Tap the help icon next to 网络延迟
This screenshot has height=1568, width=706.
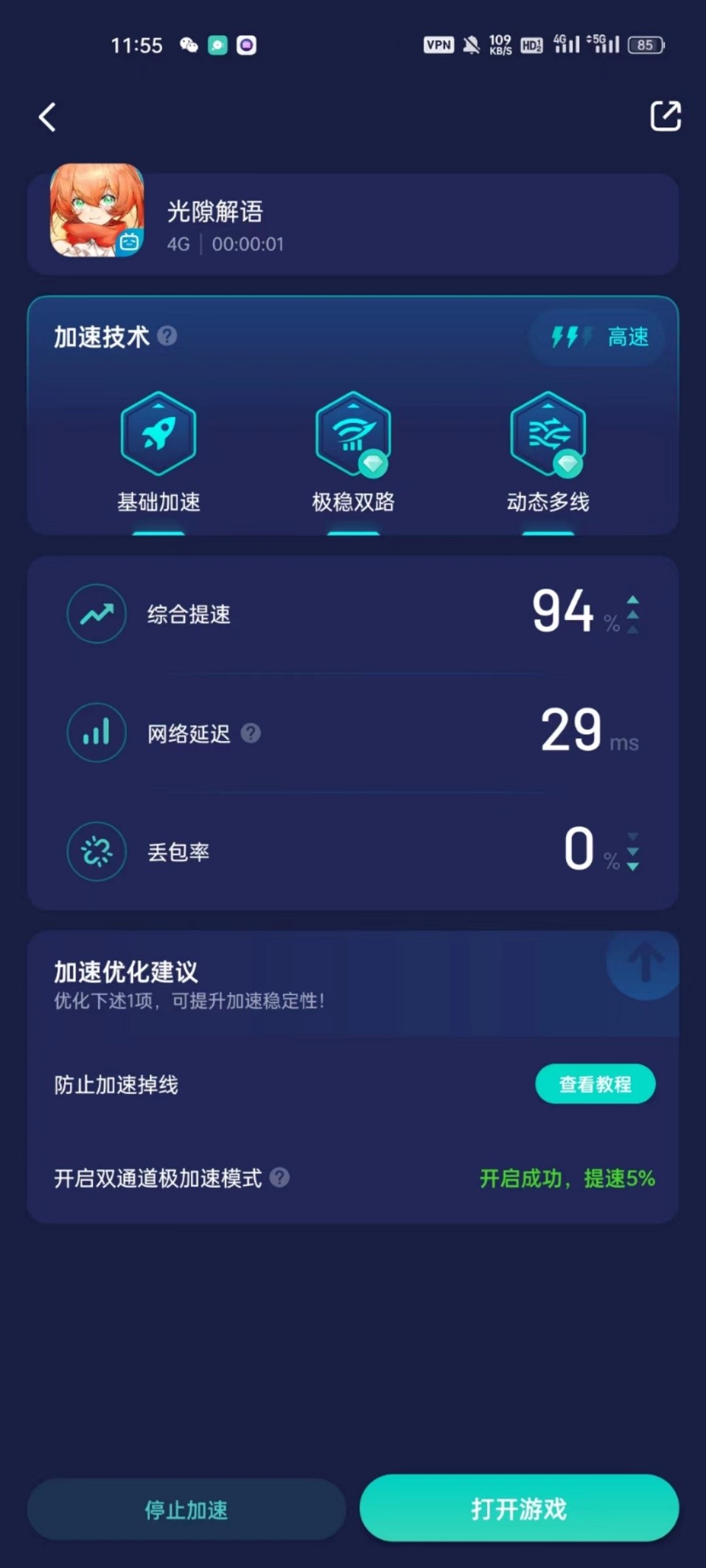pyautogui.click(x=251, y=734)
